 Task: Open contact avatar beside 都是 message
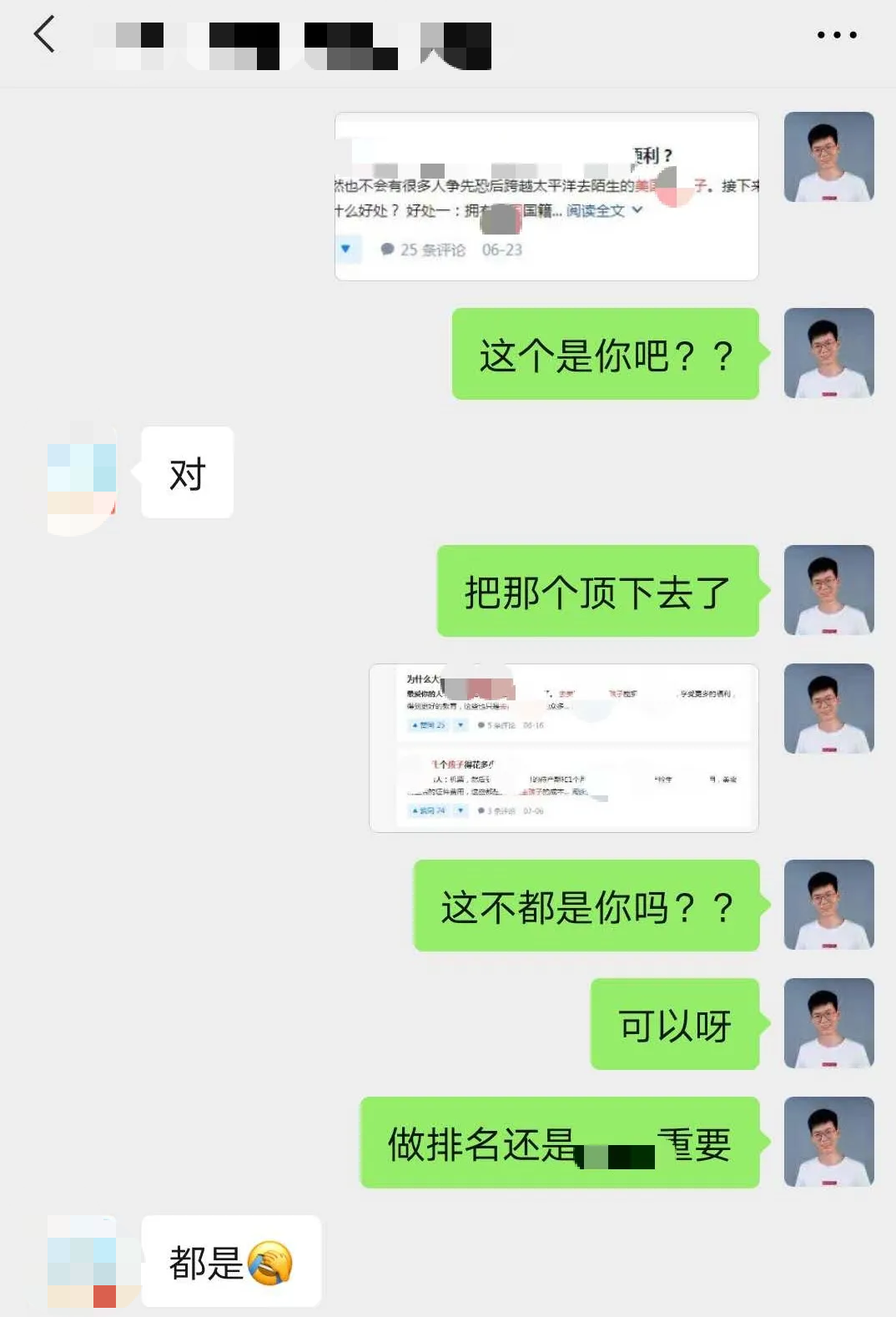coord(82,1262)
